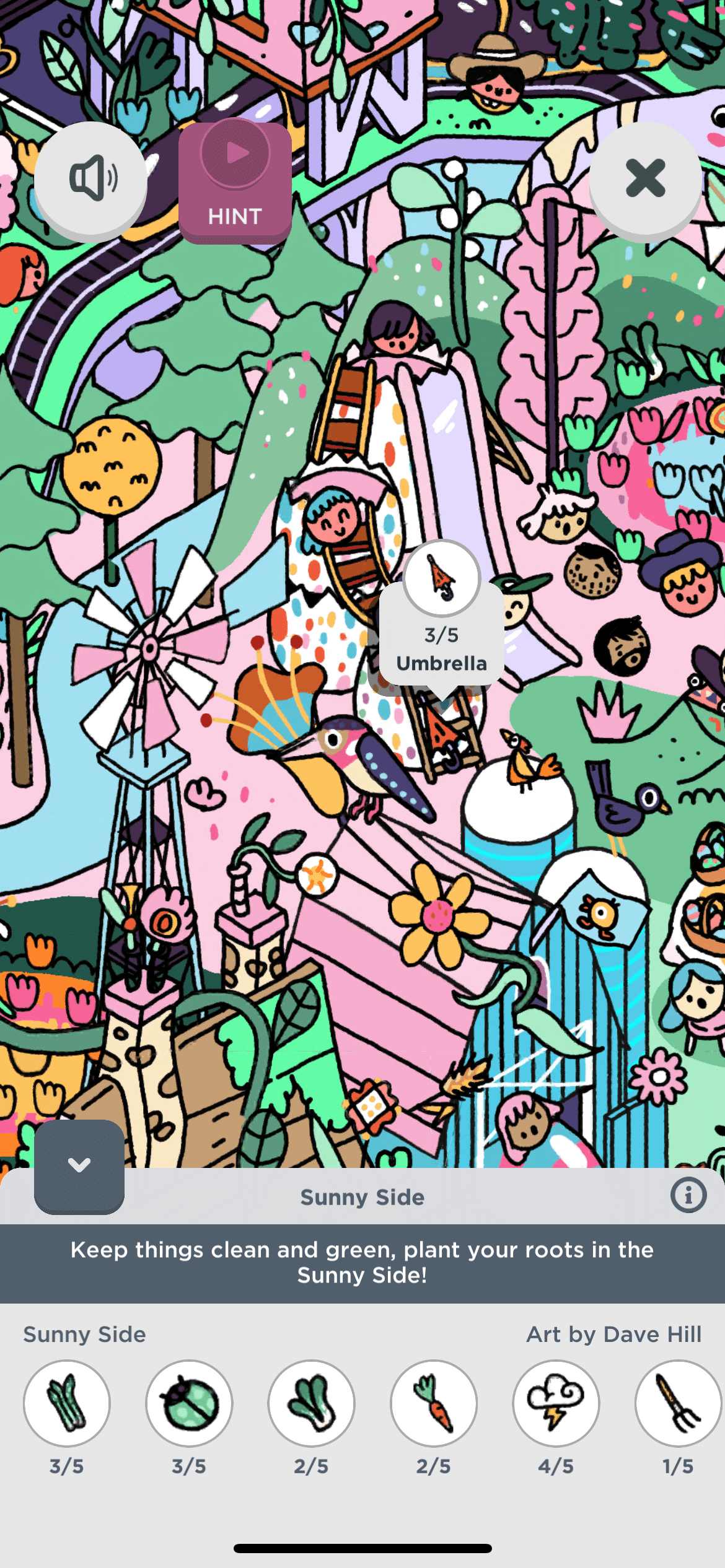Mute the game sound
Screen dimensions: 725x1568
[x=90, y=178]
